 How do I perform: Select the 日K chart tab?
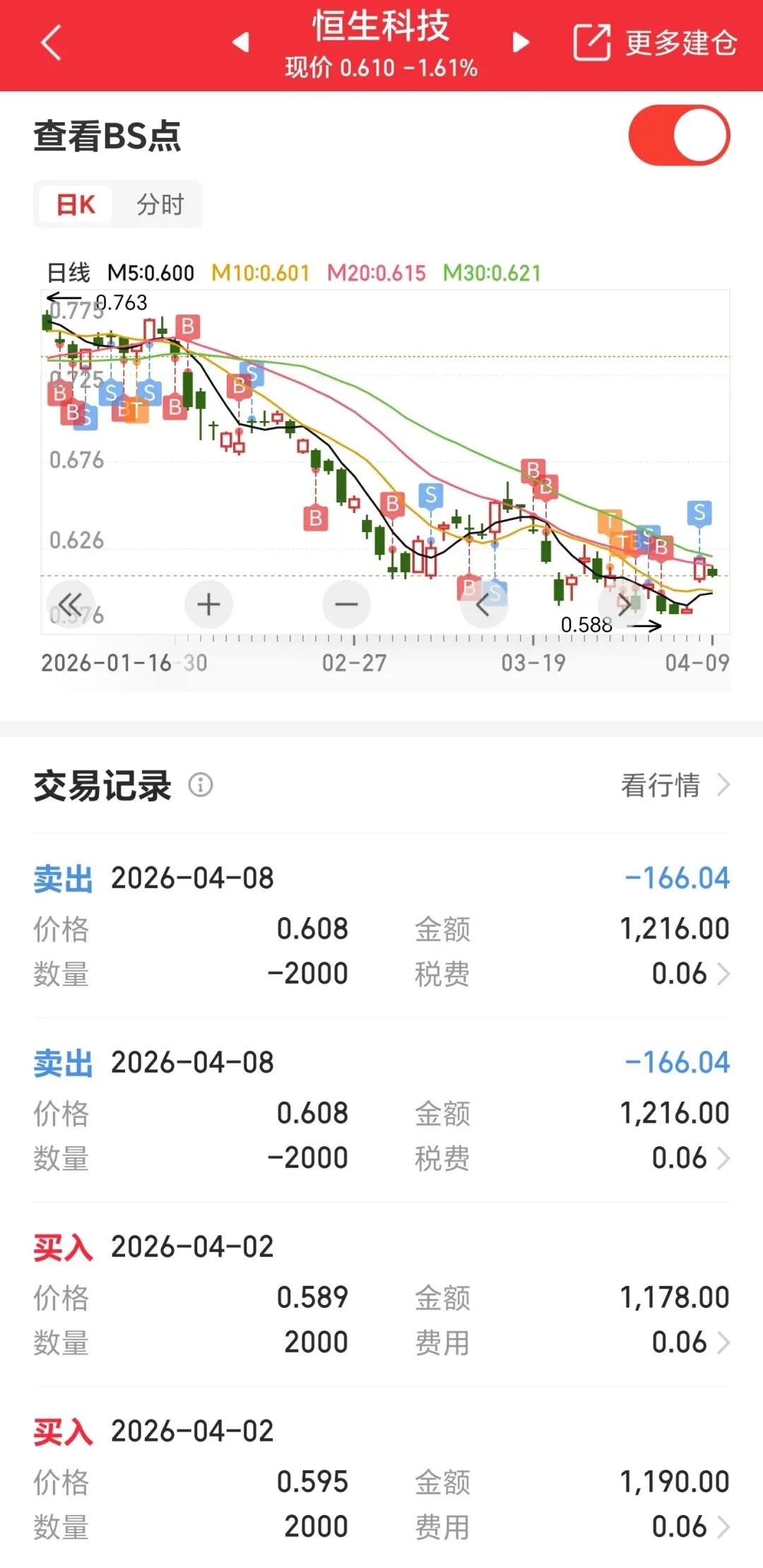[x=76, y=205]
